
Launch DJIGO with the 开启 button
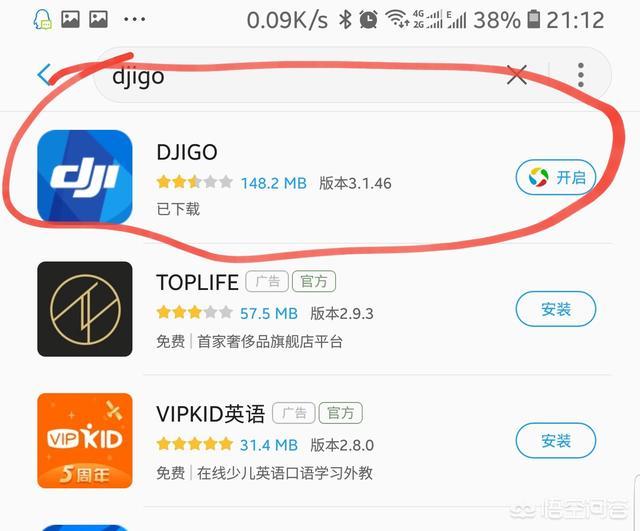click(x=555, y=178)
